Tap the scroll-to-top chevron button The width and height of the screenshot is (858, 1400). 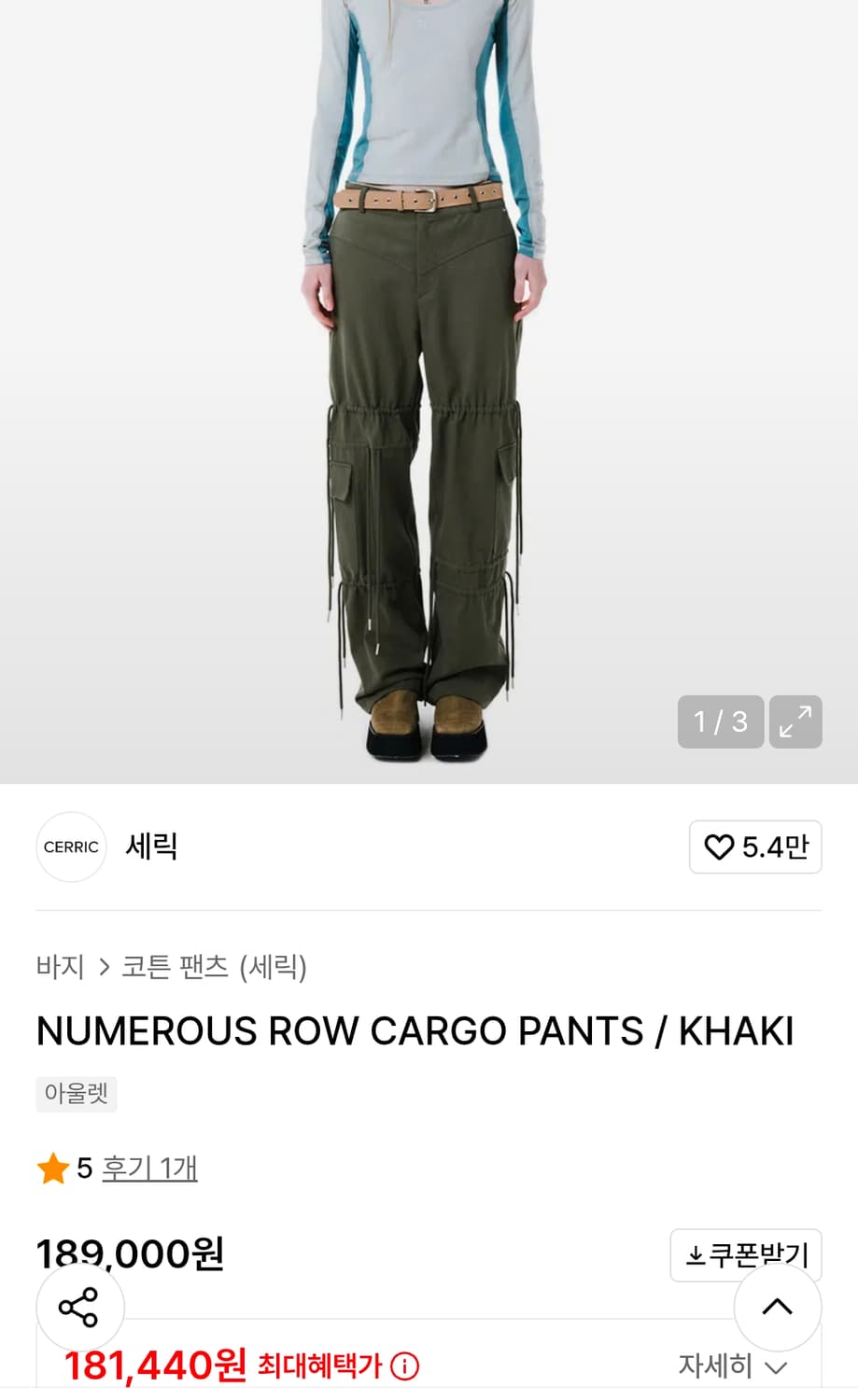(778, 1307)
